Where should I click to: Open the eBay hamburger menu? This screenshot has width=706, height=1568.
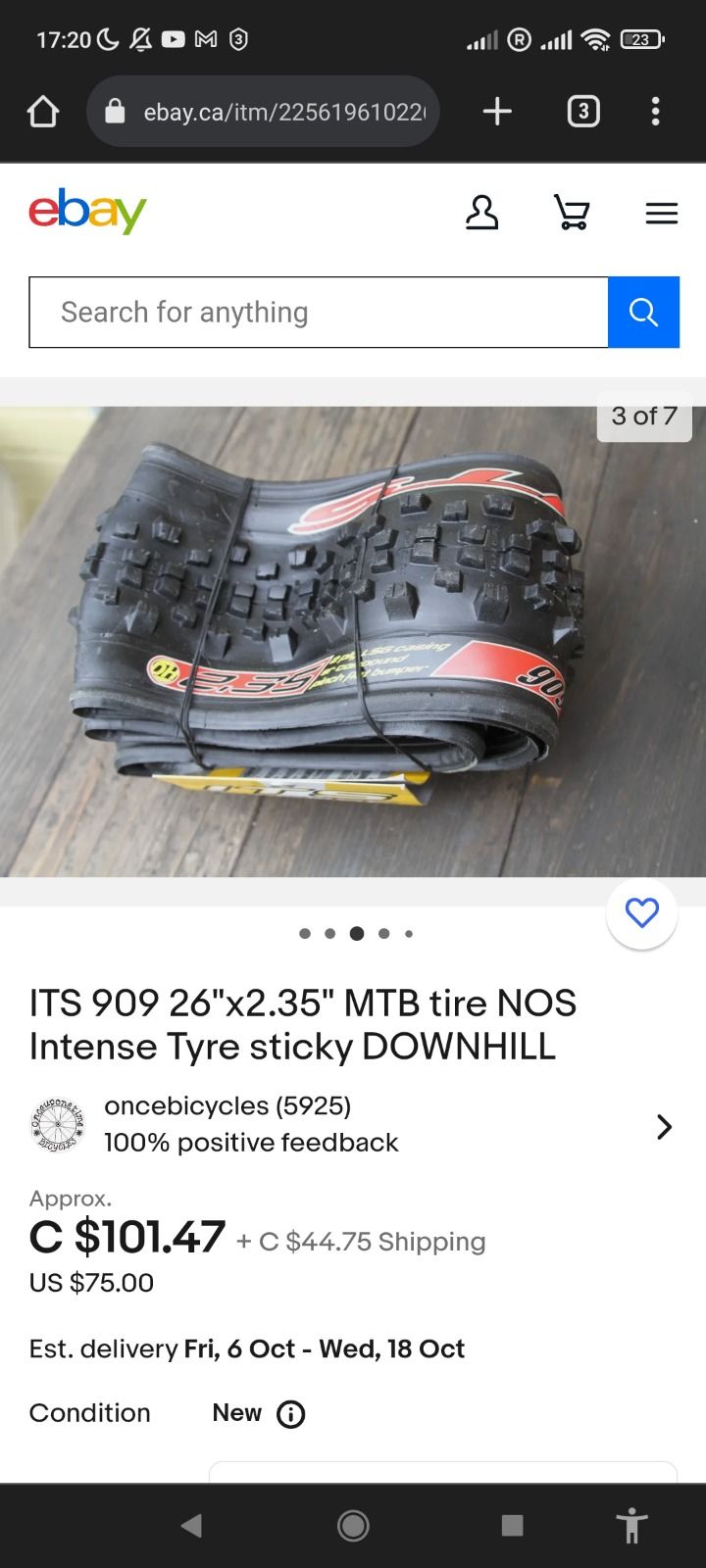pyautogui.click(x=662, y=213)
